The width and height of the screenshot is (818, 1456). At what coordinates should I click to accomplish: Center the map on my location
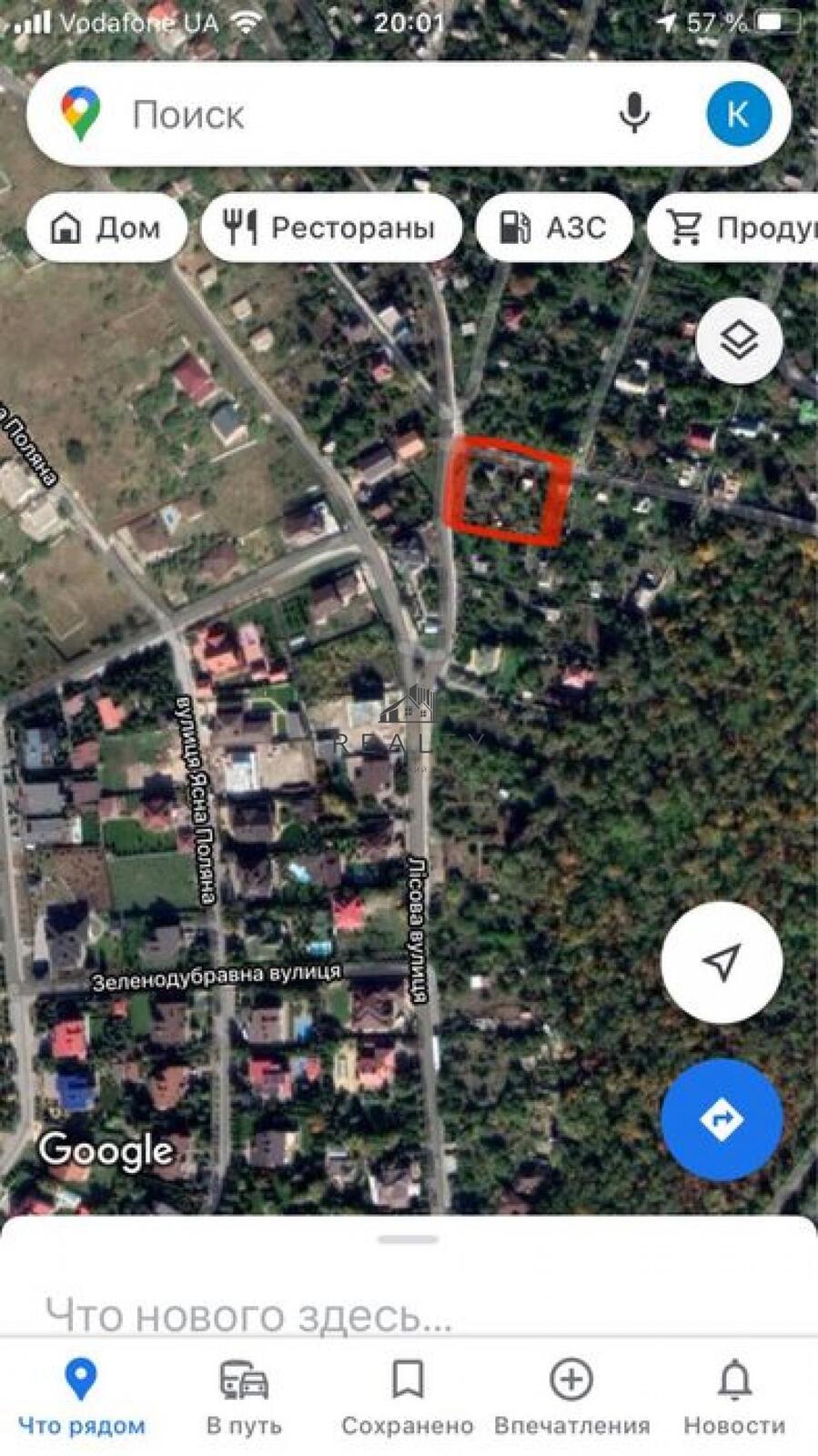[x=722, y=962]
